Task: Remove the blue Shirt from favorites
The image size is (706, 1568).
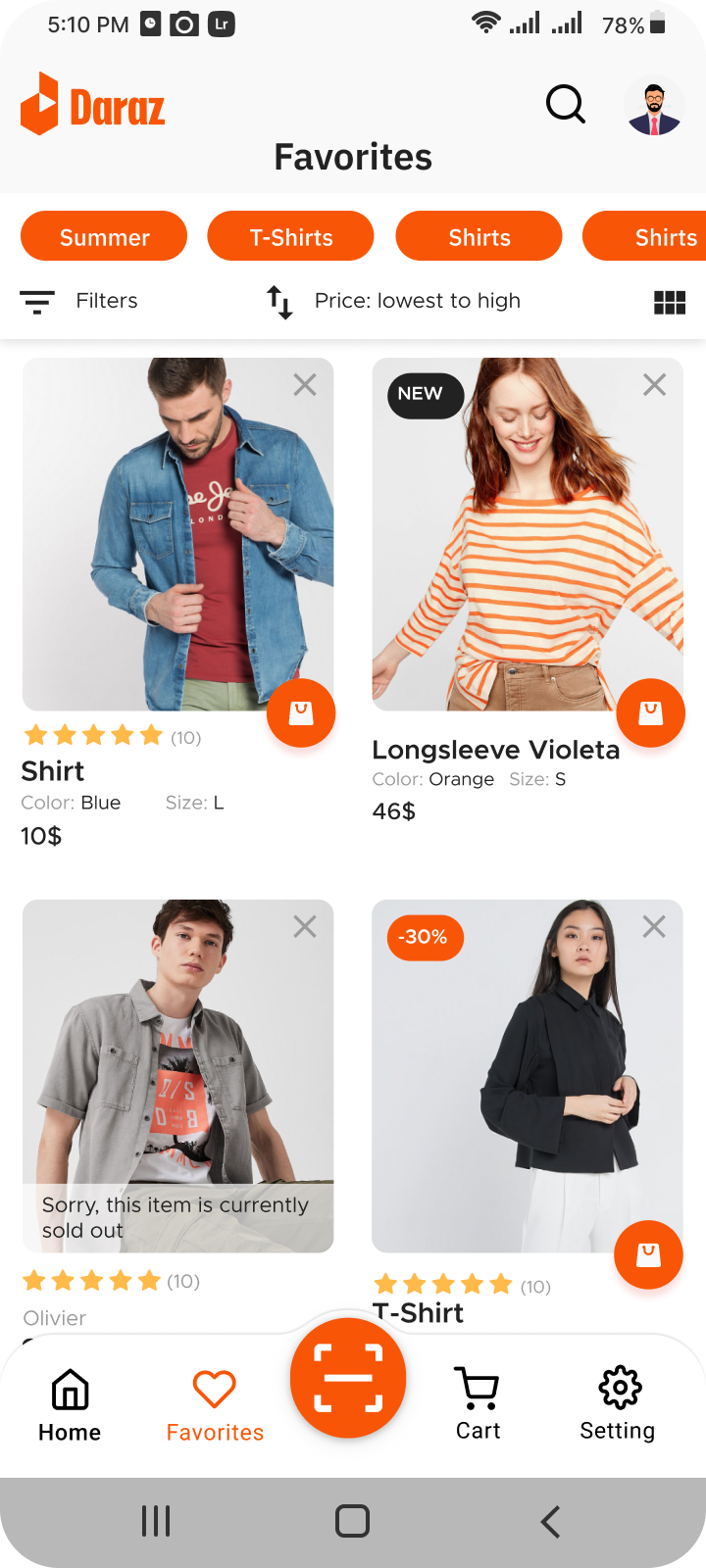Action: [x=305, y=384]
